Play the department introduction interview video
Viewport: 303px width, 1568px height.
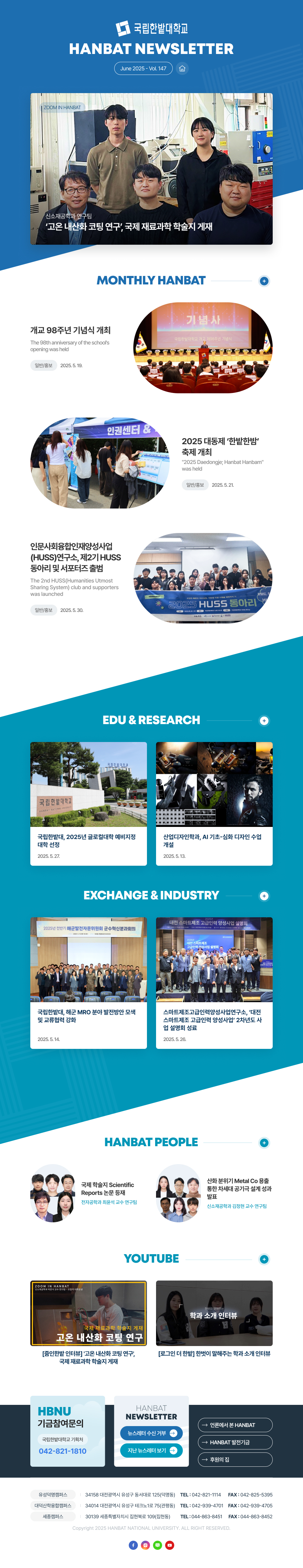click(x=214, y=1313)
